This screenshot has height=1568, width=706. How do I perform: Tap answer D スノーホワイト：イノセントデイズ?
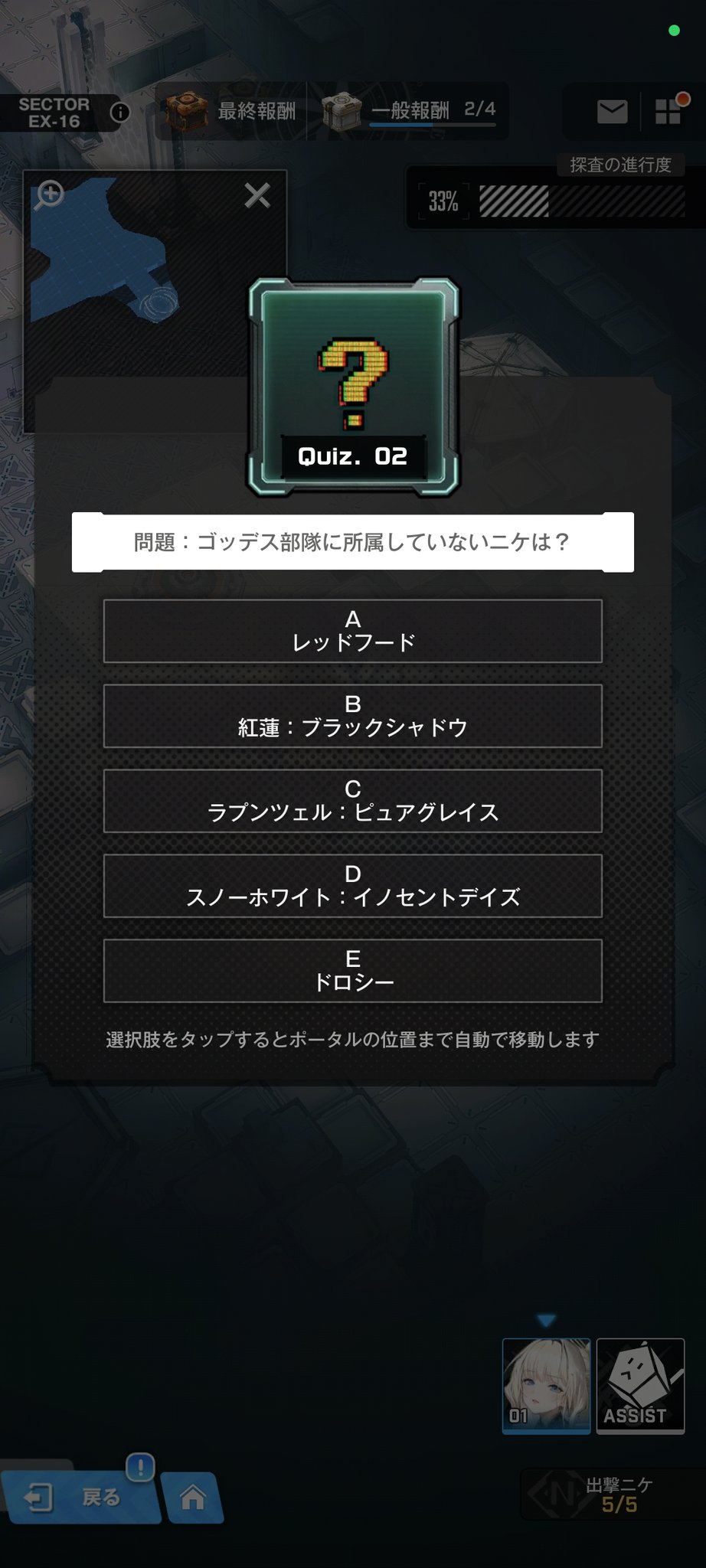coord(352,886)
